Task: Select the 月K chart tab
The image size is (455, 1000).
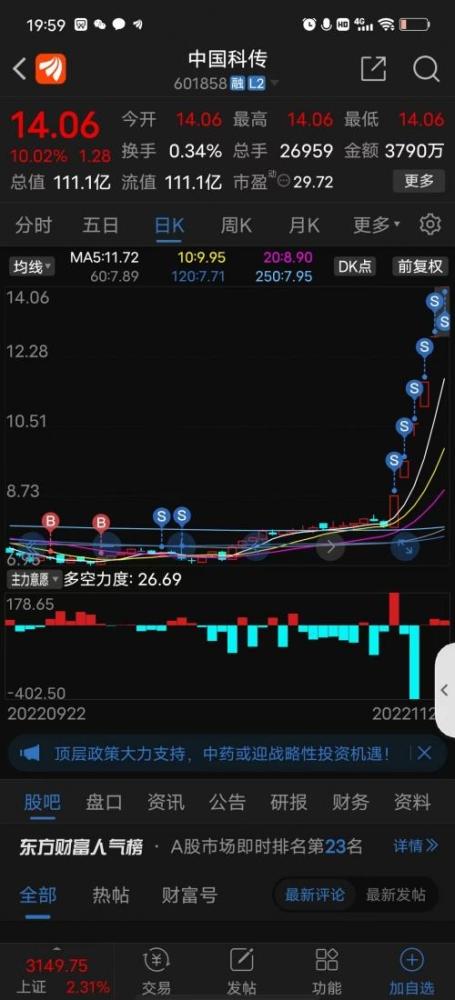Action: point(304,224)
